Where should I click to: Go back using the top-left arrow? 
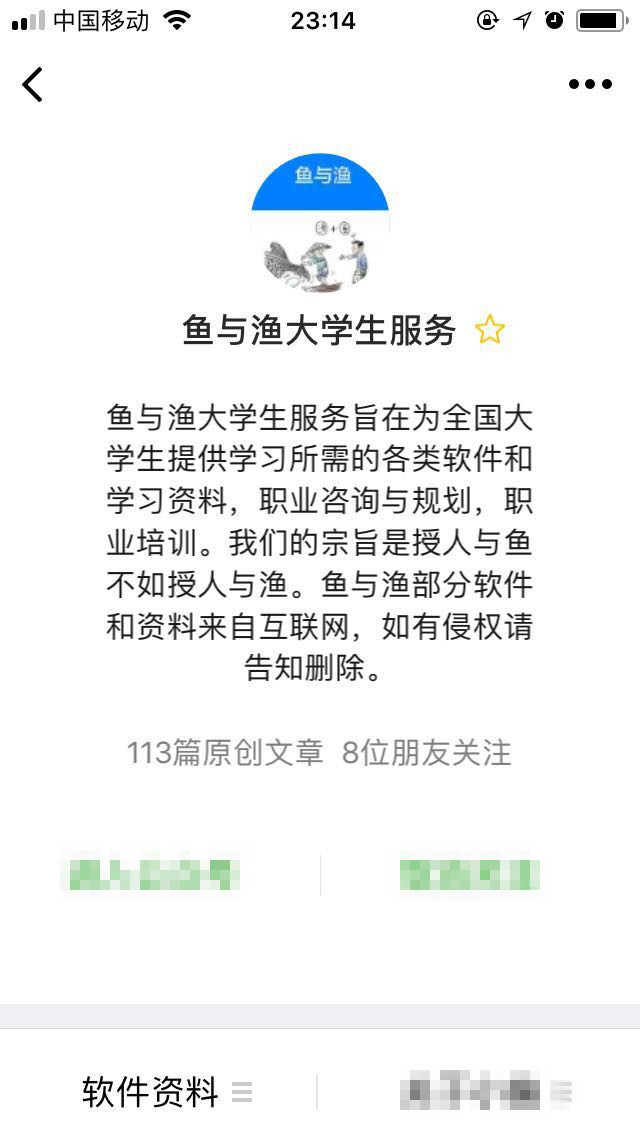tap(33, 85)
